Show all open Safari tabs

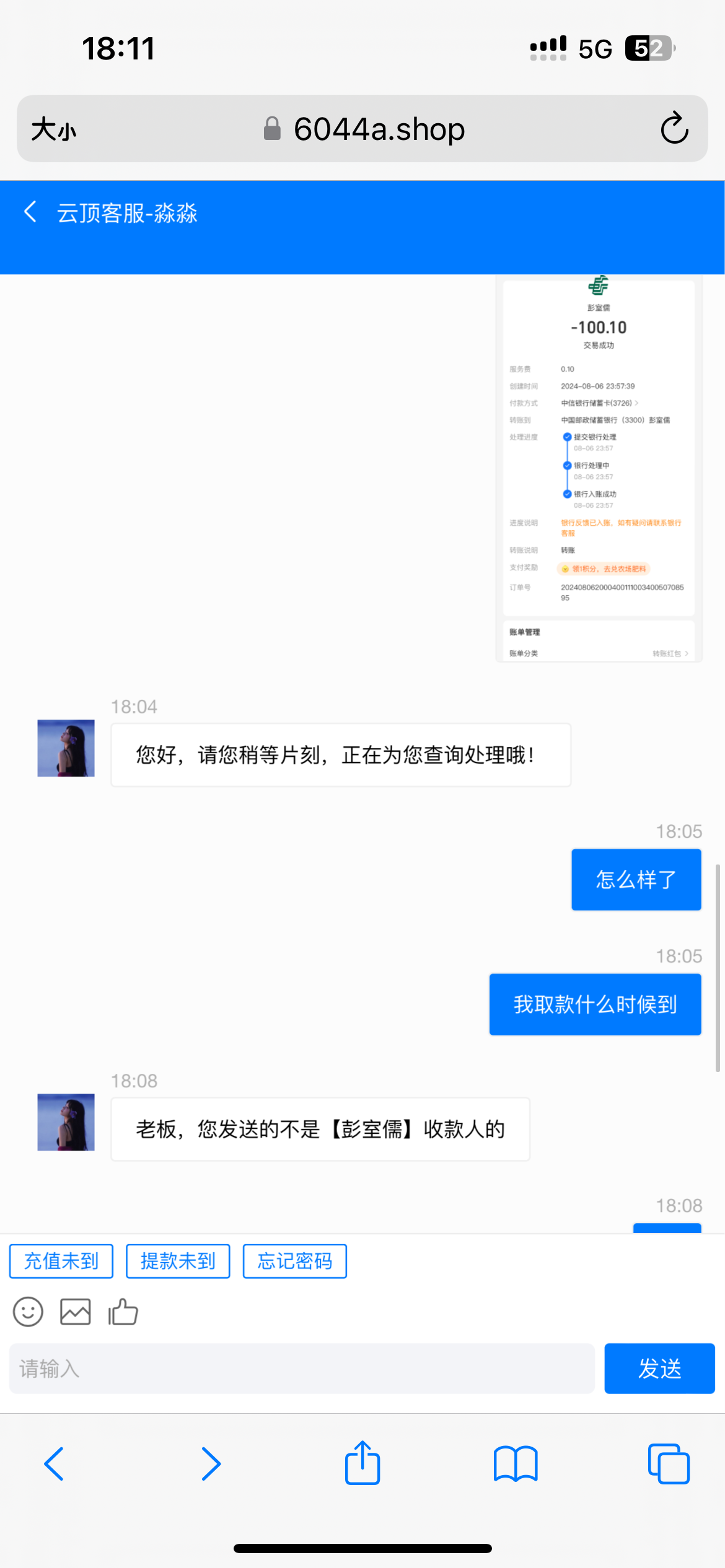pyautogui.click(x=668, y=1464)
